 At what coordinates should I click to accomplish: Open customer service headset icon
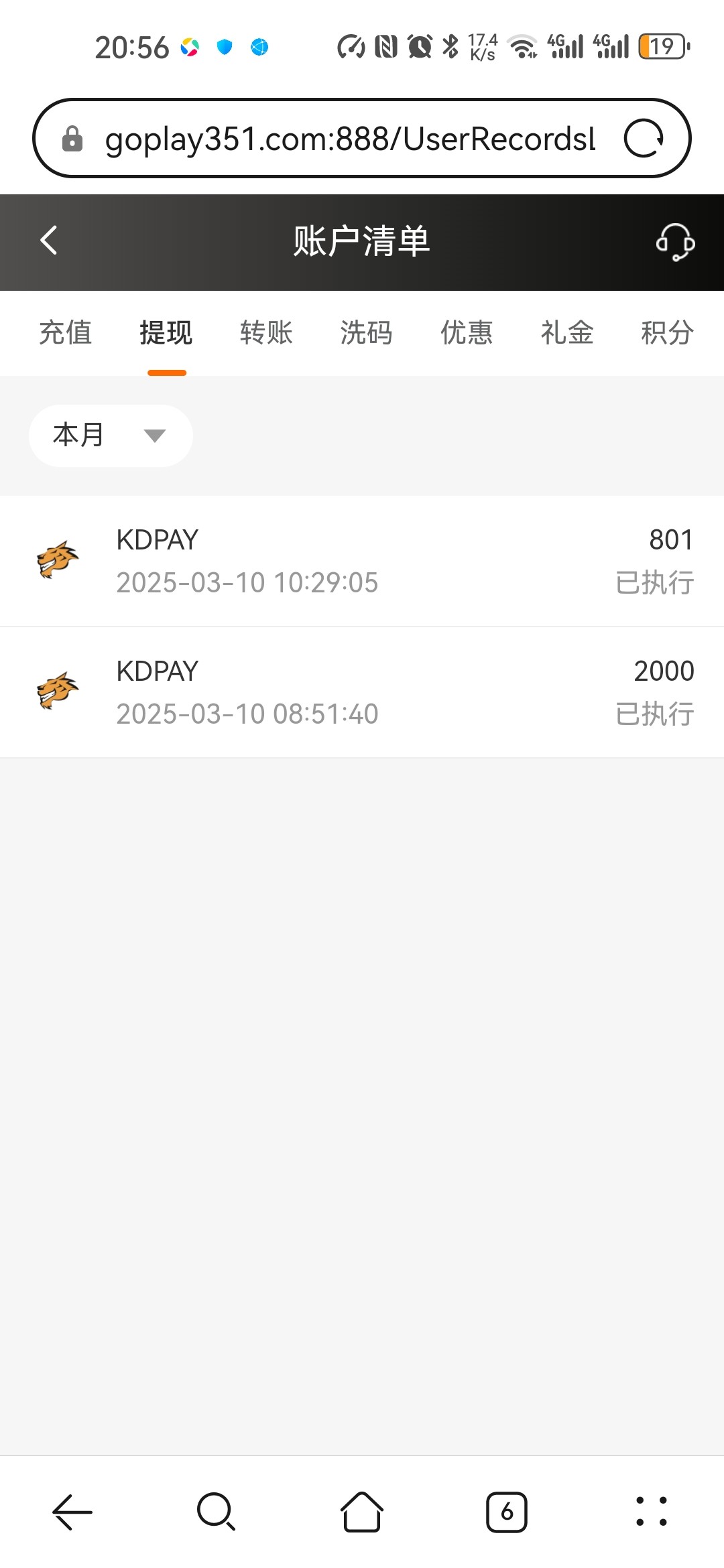pos(674,242)
